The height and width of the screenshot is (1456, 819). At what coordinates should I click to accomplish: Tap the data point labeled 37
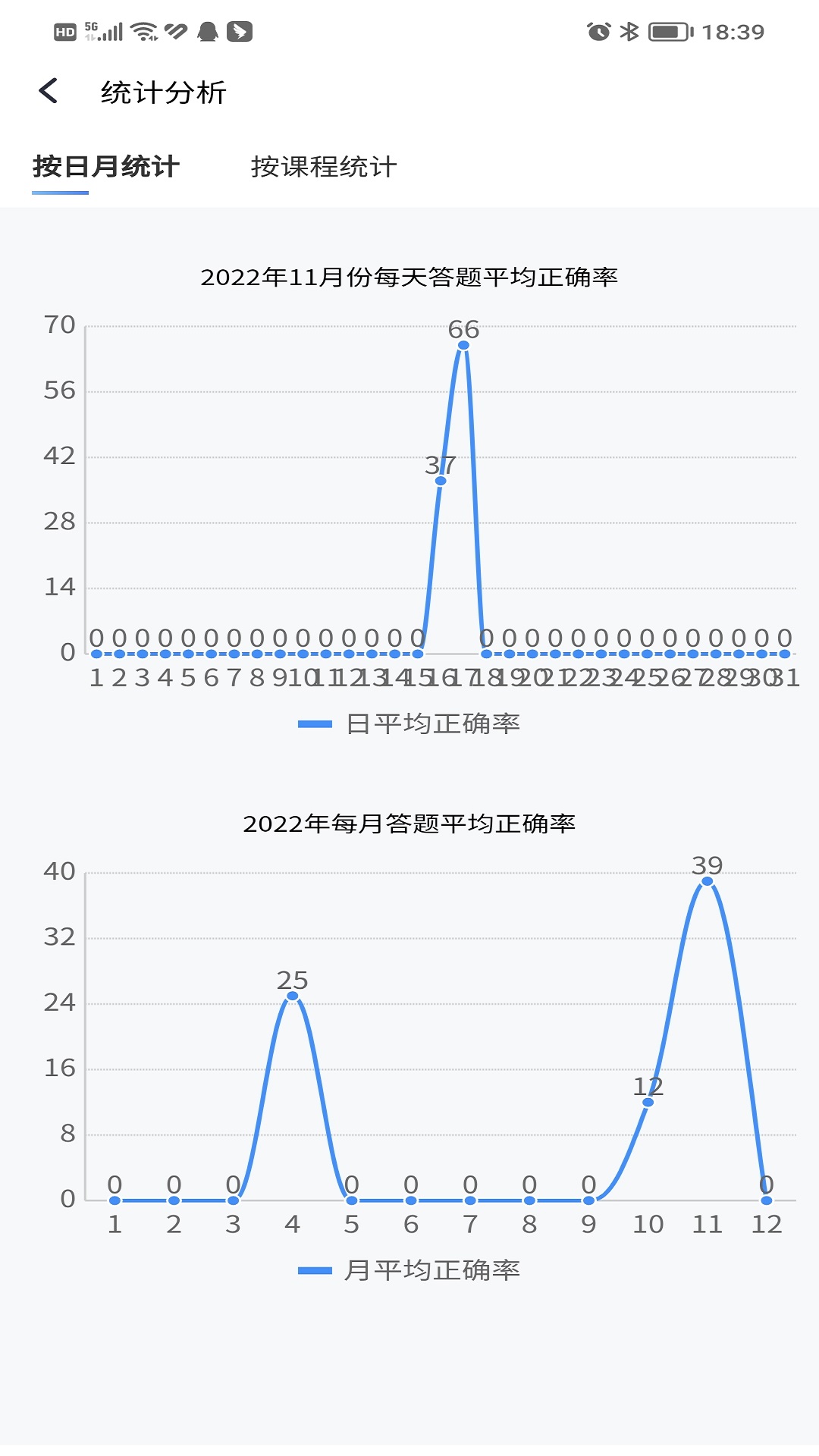coord(440,480)
